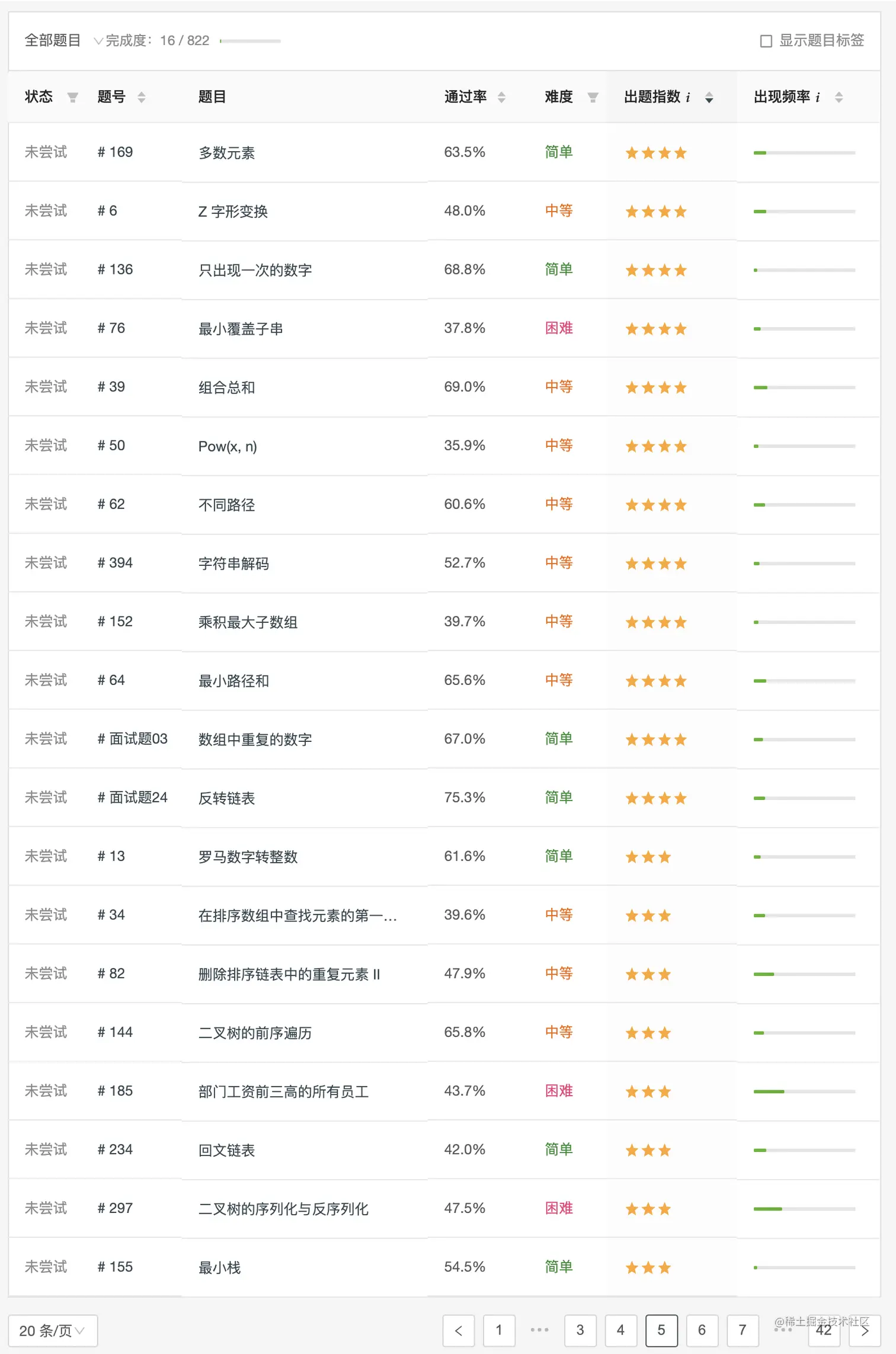
Task: Enable the 显示题目标签 checkbox
Action: [x=766, y=41]
